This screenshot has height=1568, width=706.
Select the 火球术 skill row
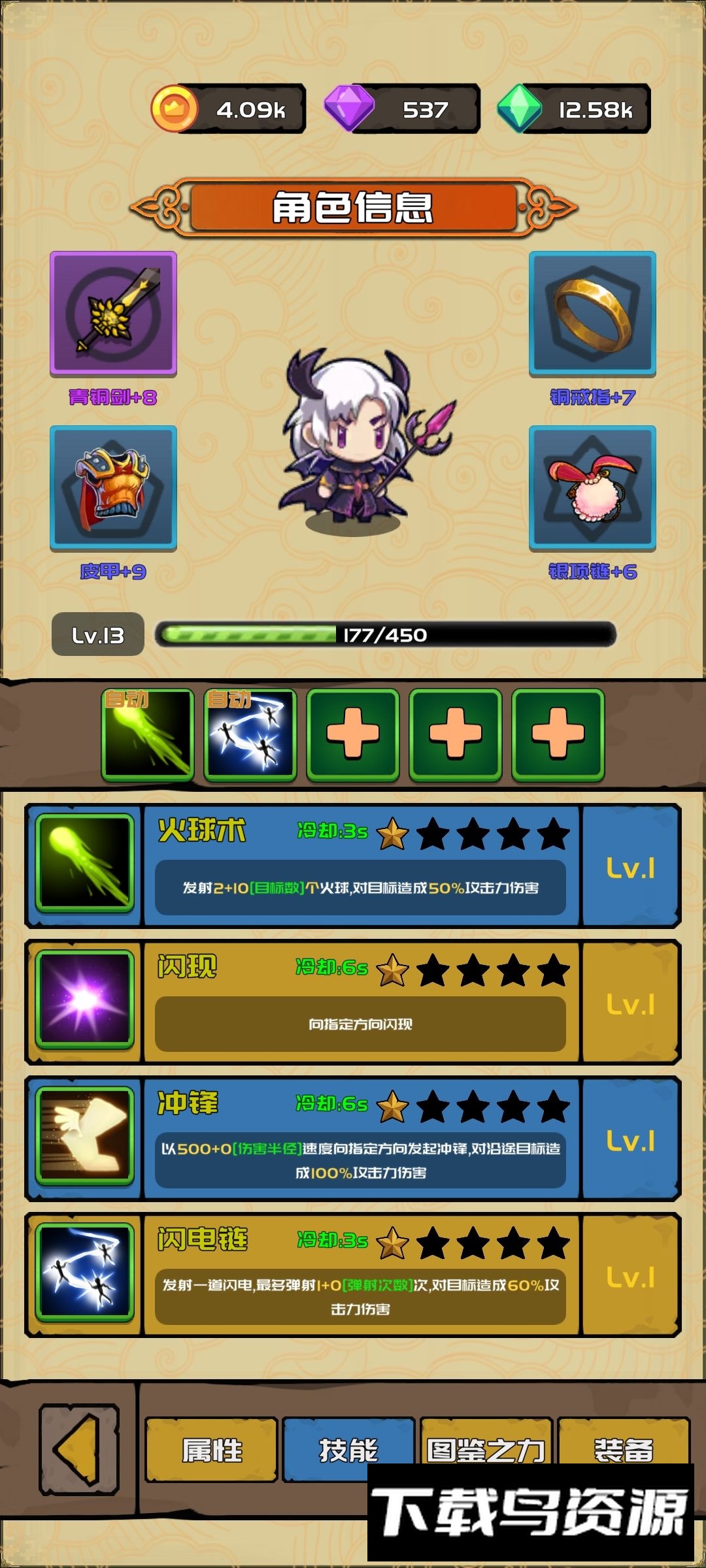point(353,866)
